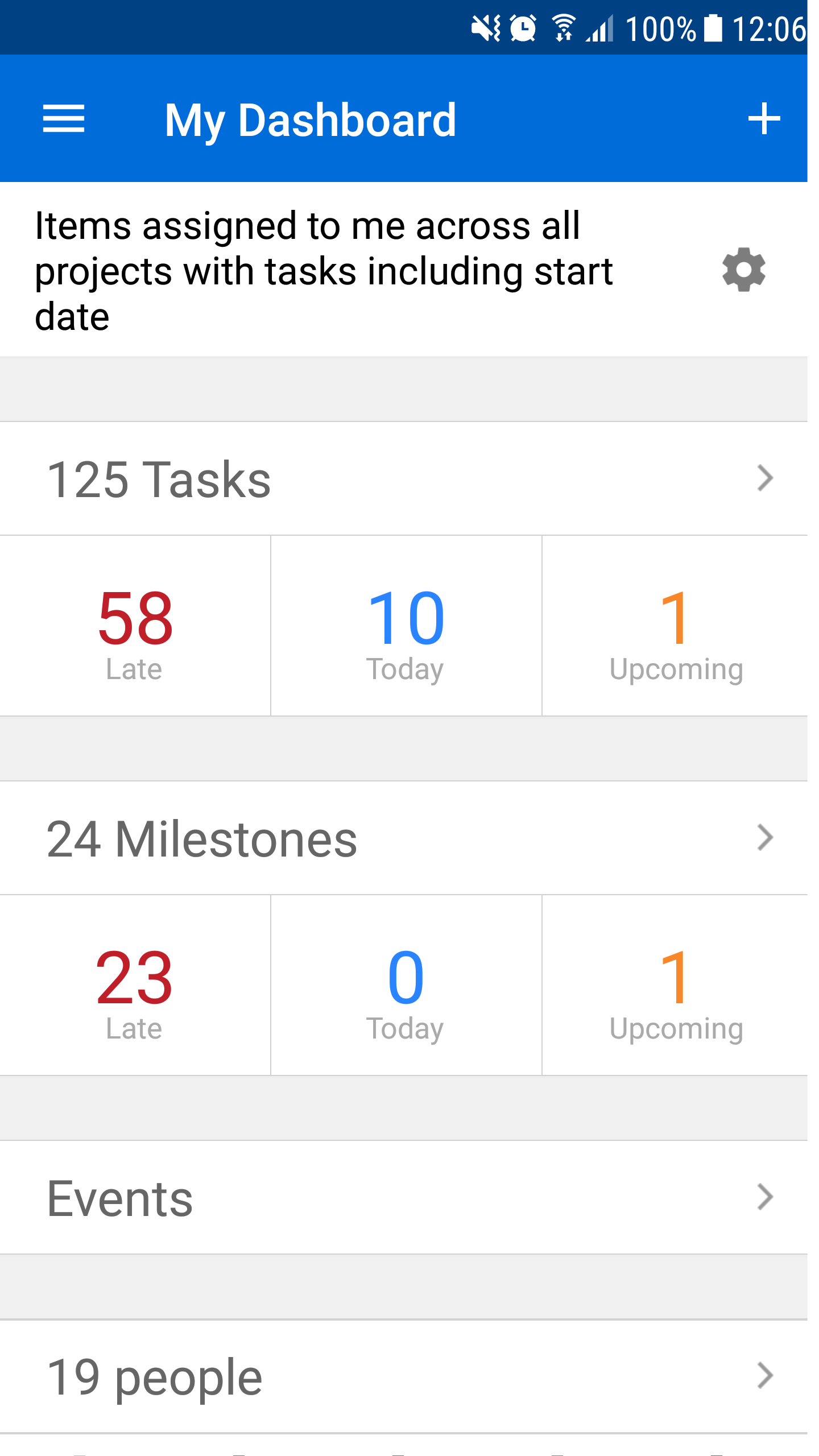Tap the plus icon to add item
Viewport: 819px width, 1456px height.
coord(764,119)
